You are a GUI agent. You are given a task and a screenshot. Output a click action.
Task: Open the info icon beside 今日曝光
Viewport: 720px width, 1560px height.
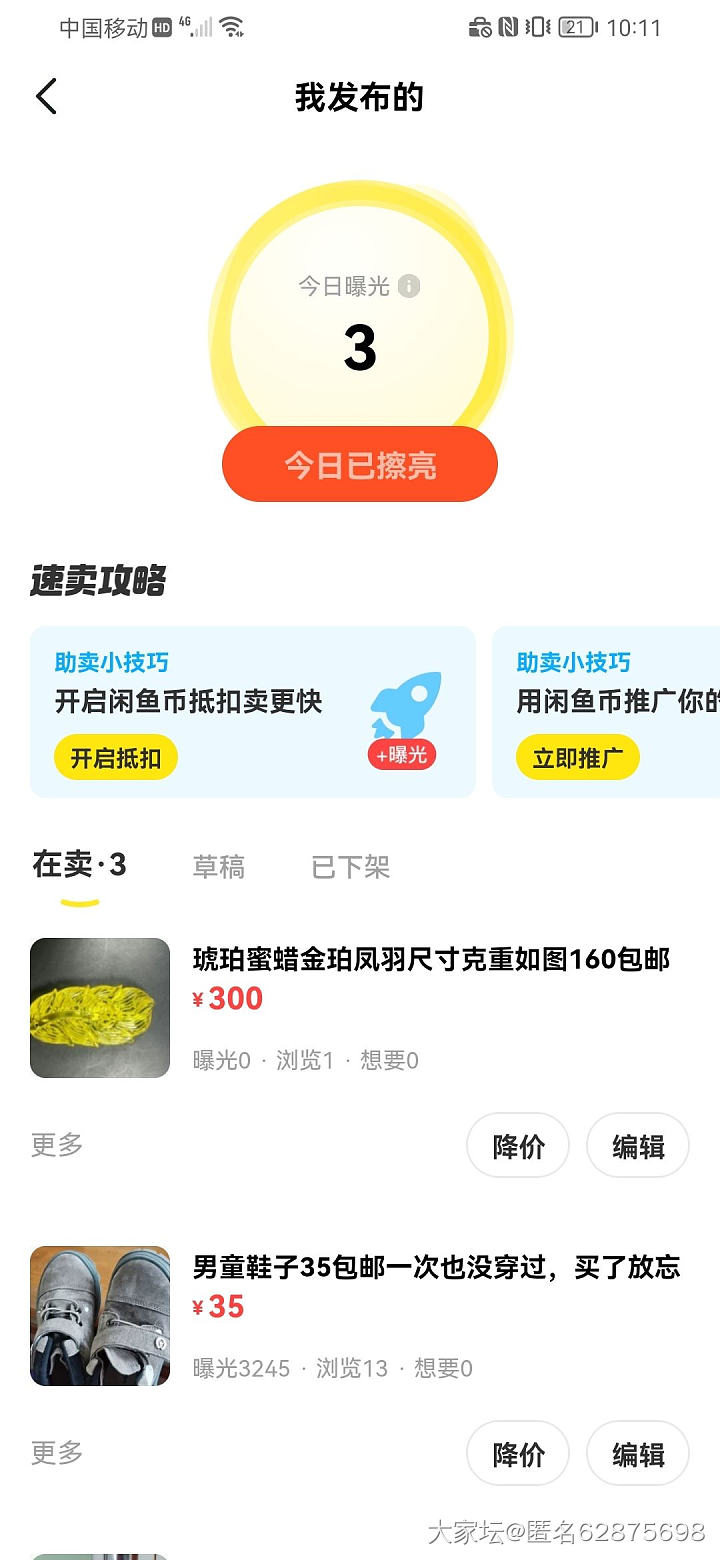pyautogui.click(x=409, y=287)
